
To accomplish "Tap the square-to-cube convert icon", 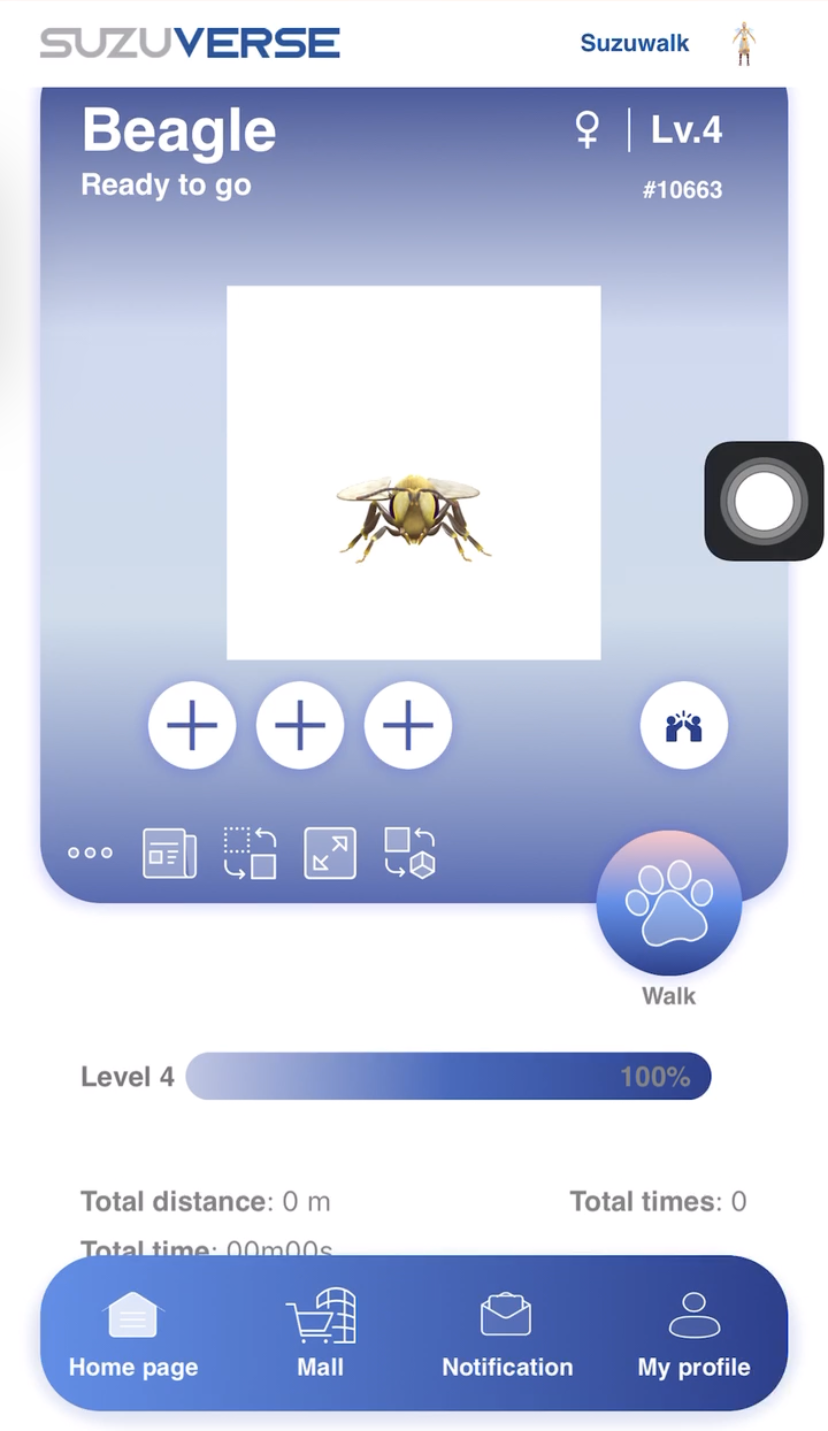I will (x=410, y=853).
